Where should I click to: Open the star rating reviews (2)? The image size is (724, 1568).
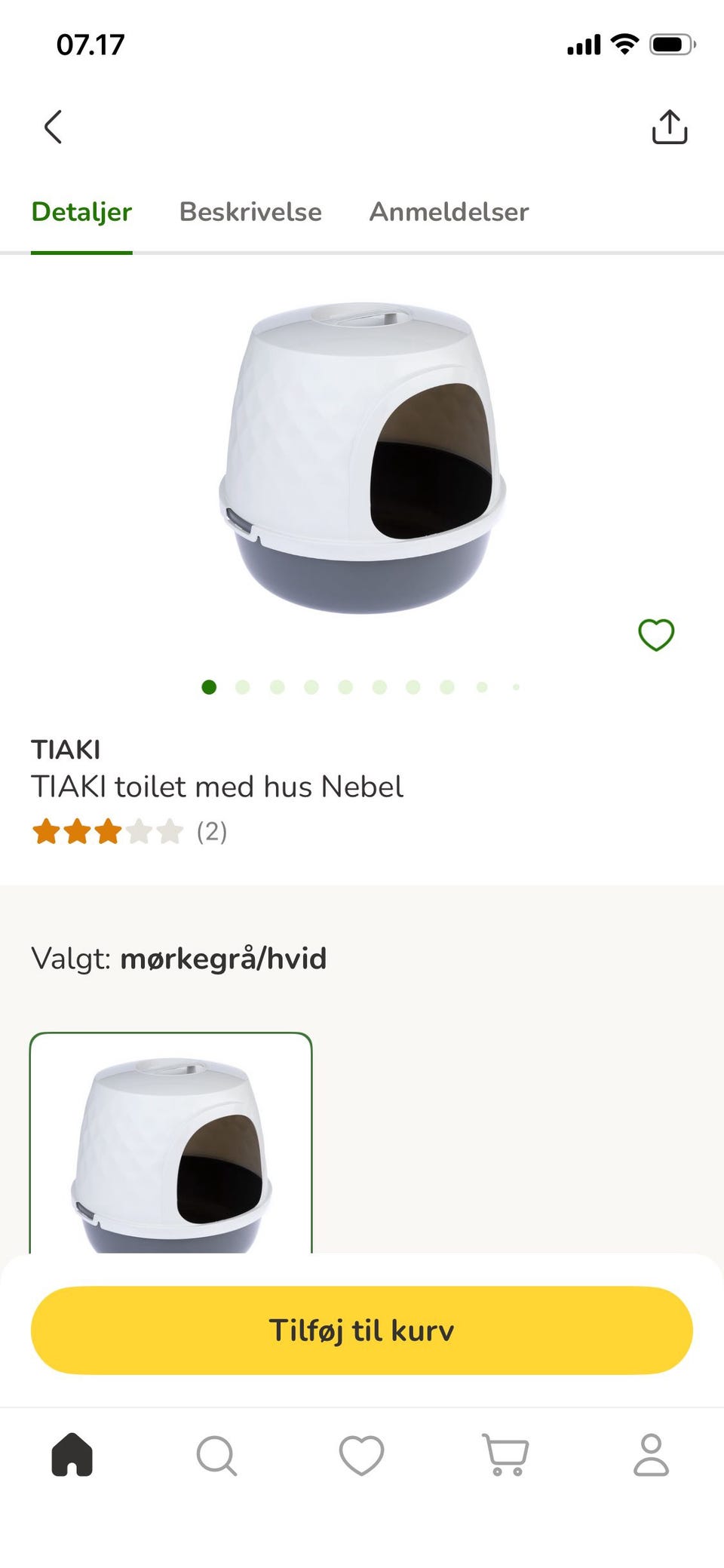(129, 831)
